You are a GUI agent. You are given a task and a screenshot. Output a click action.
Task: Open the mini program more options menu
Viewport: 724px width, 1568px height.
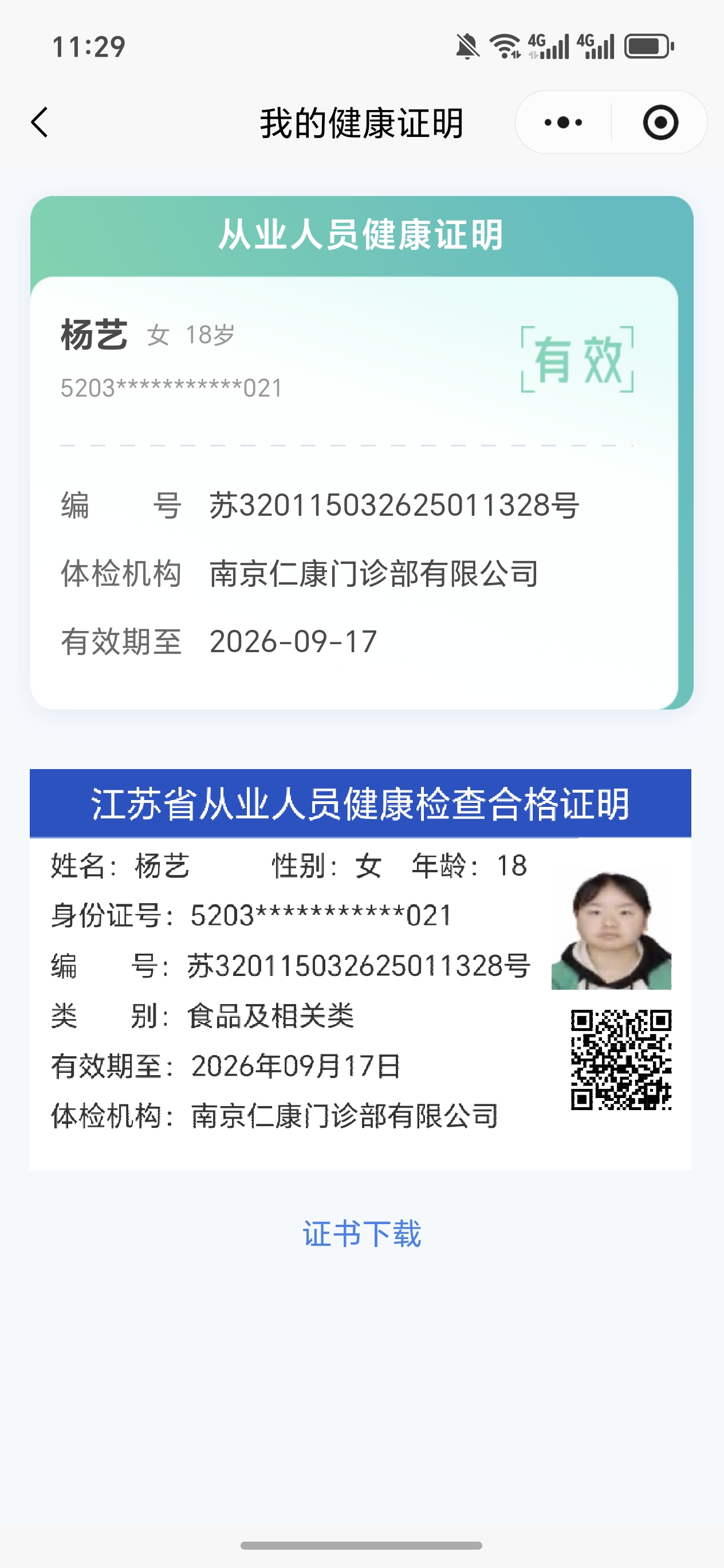(x=563, y=122)
